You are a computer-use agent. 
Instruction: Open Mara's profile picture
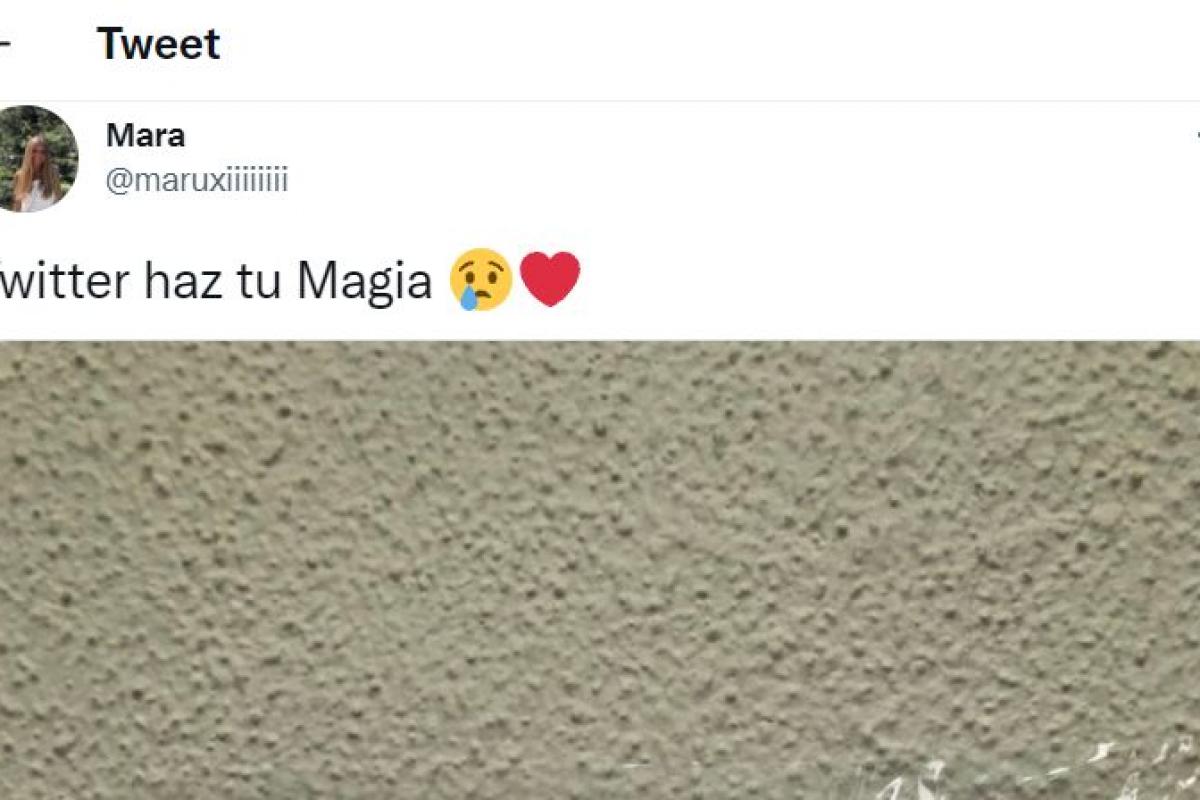click(38, 159)
